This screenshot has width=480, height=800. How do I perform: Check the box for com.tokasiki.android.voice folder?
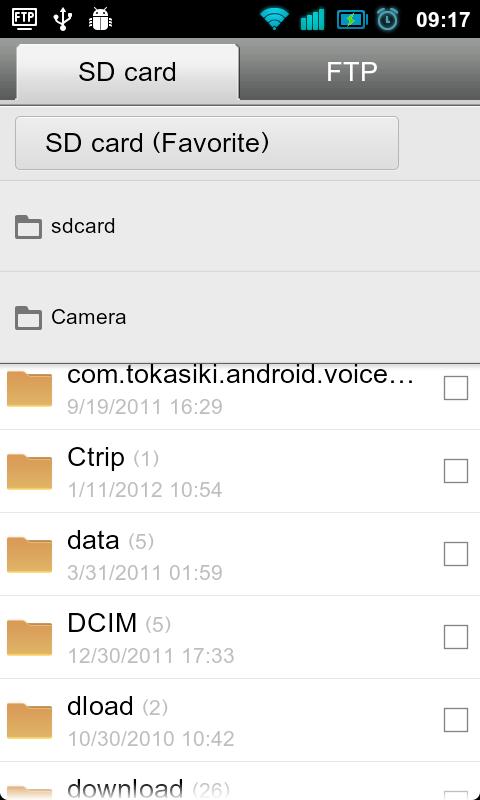[x=456, y=388]
